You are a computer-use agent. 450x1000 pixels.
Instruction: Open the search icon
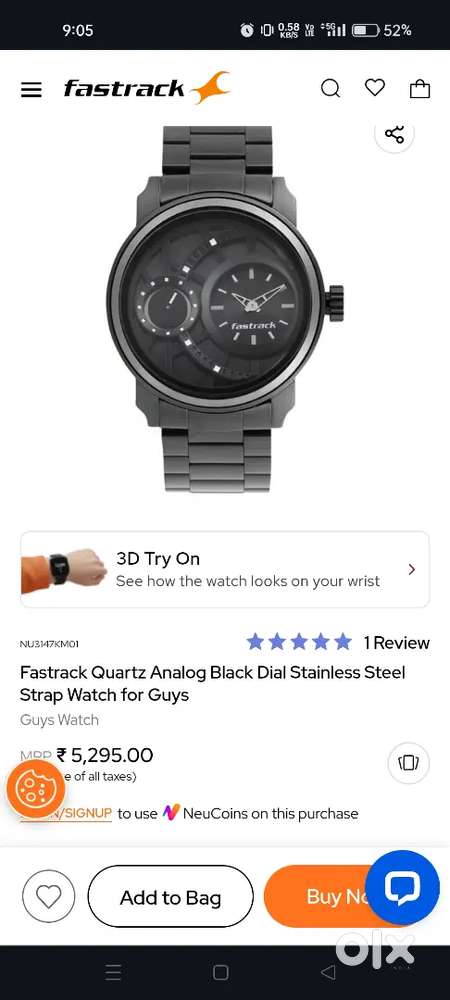pyautogui.click(x=330, y=88)
